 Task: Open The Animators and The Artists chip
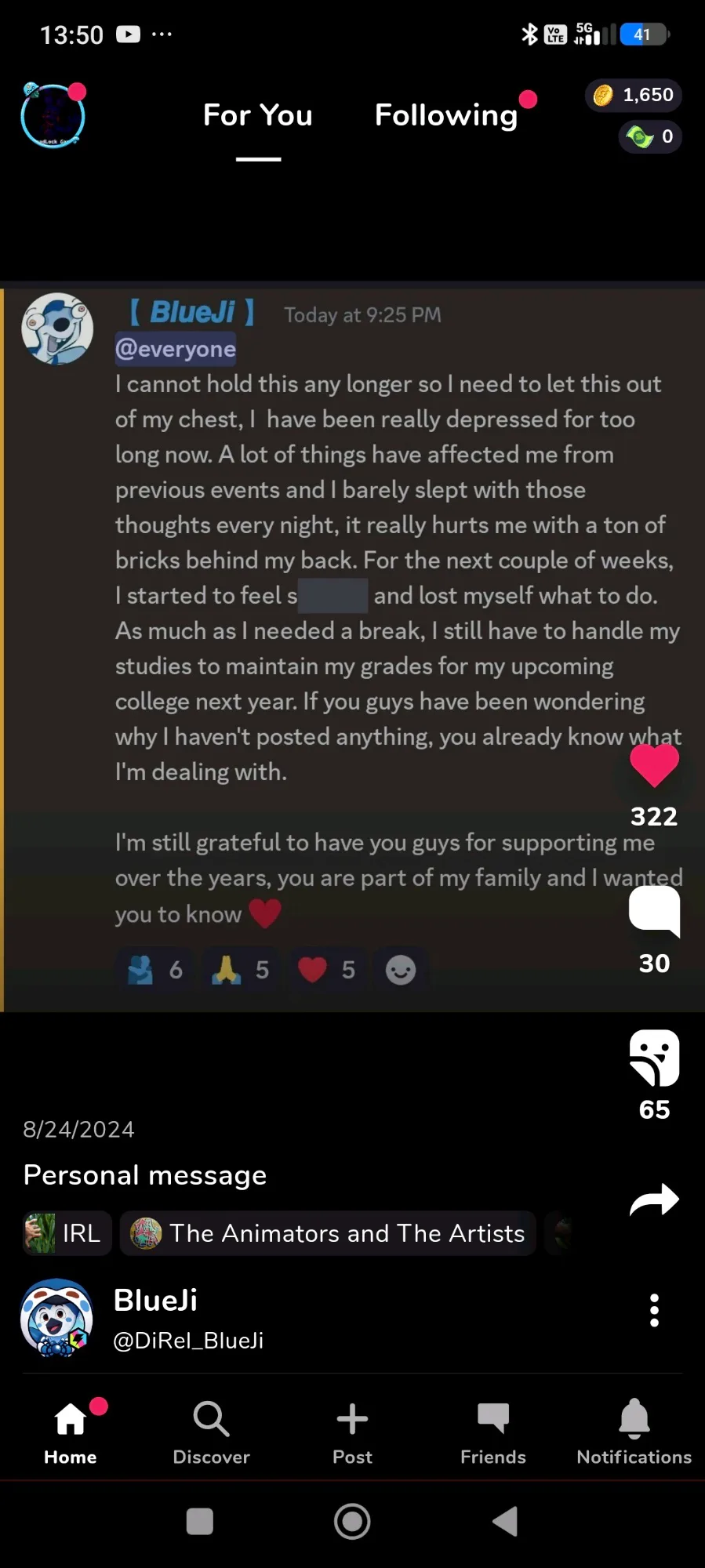point(328,1233)
